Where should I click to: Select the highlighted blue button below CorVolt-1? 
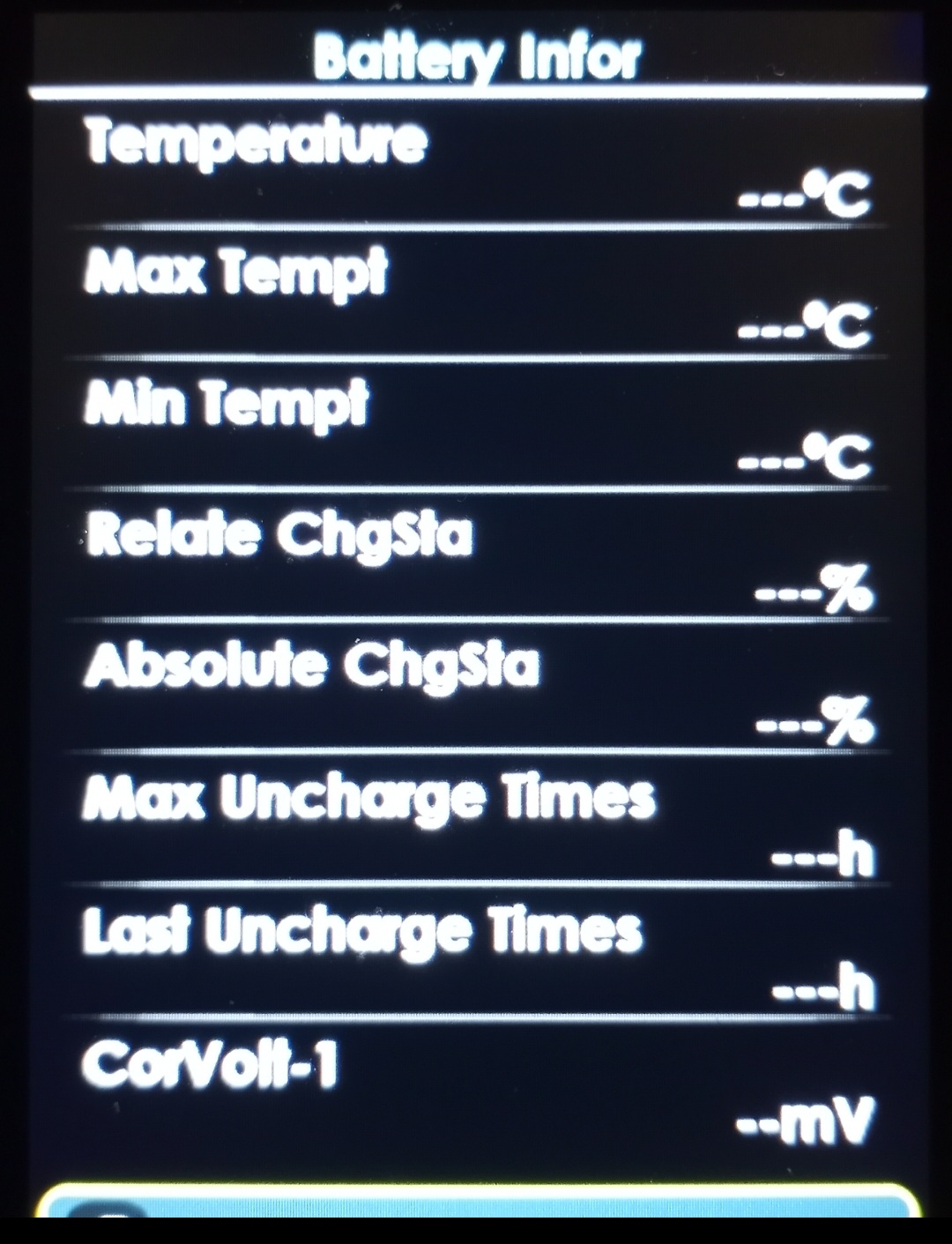click(x=476, y=1203)
